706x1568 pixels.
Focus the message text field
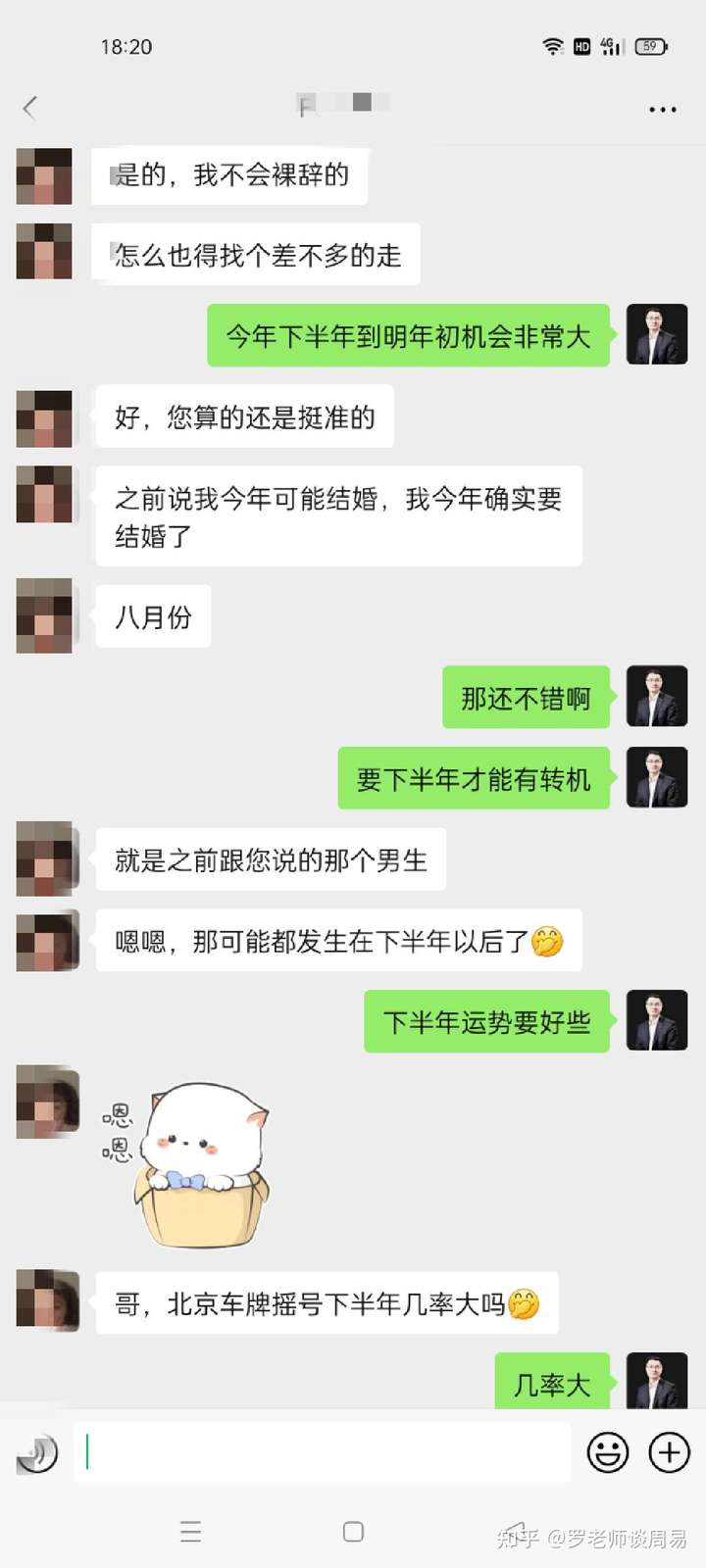tap(324, 1451)
